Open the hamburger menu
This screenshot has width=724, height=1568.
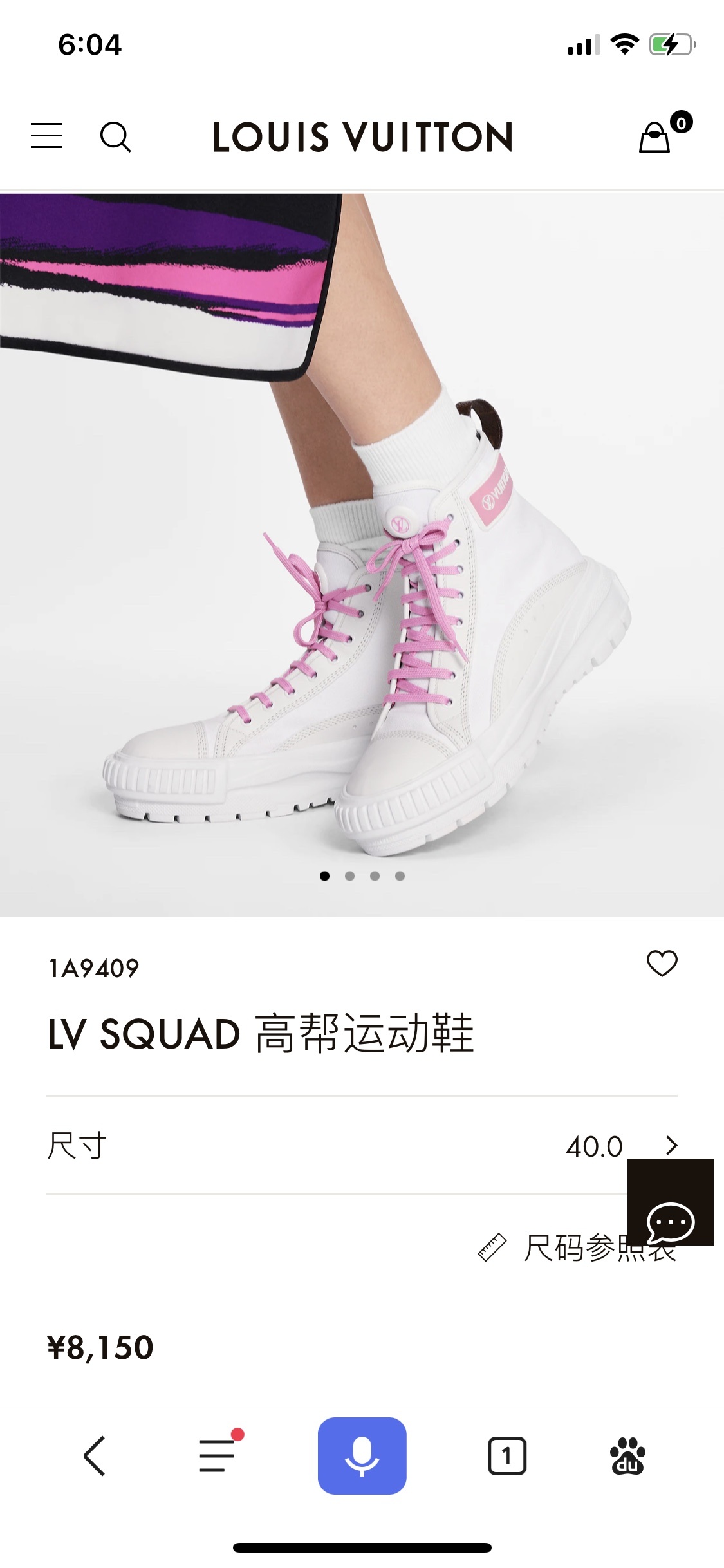46,136
